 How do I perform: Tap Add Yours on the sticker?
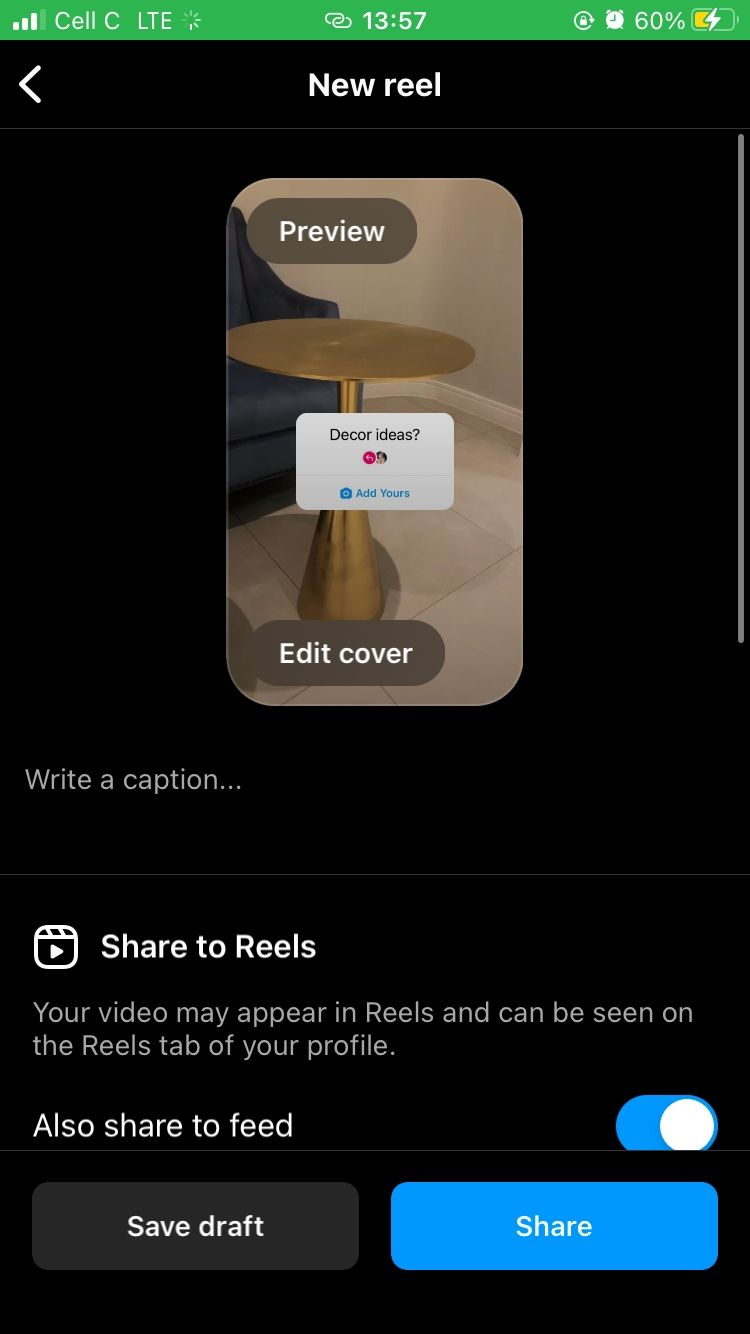coord(384,492)
